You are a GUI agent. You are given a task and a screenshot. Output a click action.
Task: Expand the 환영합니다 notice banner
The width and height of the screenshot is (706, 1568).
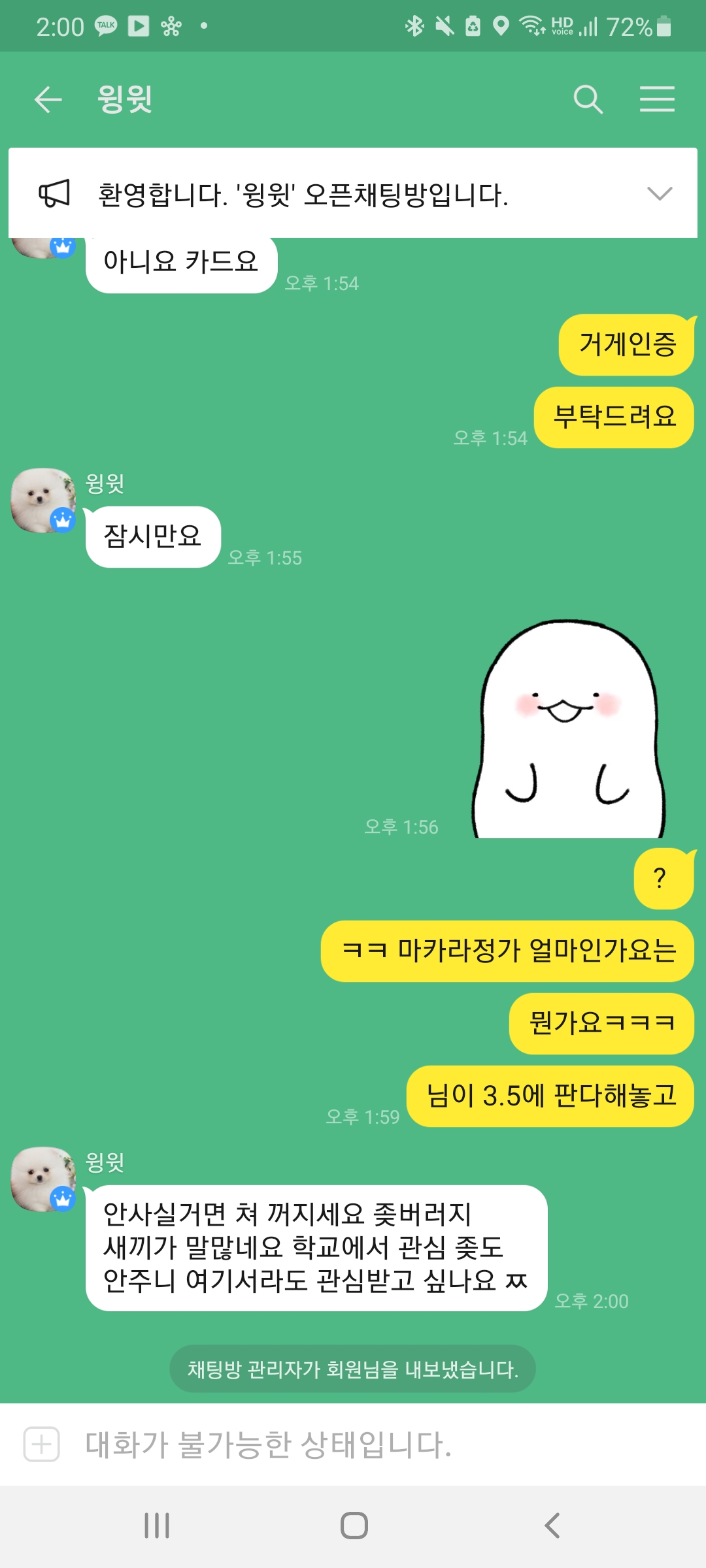pos(659,193)
